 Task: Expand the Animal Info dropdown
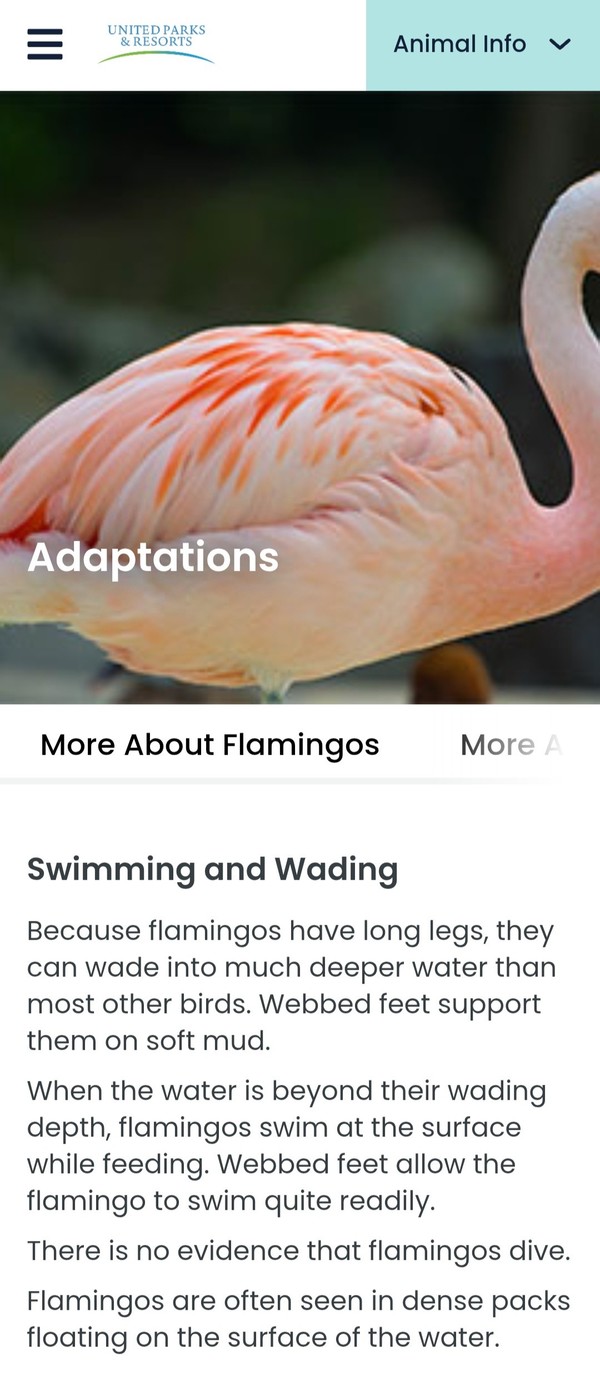(482, 45)
